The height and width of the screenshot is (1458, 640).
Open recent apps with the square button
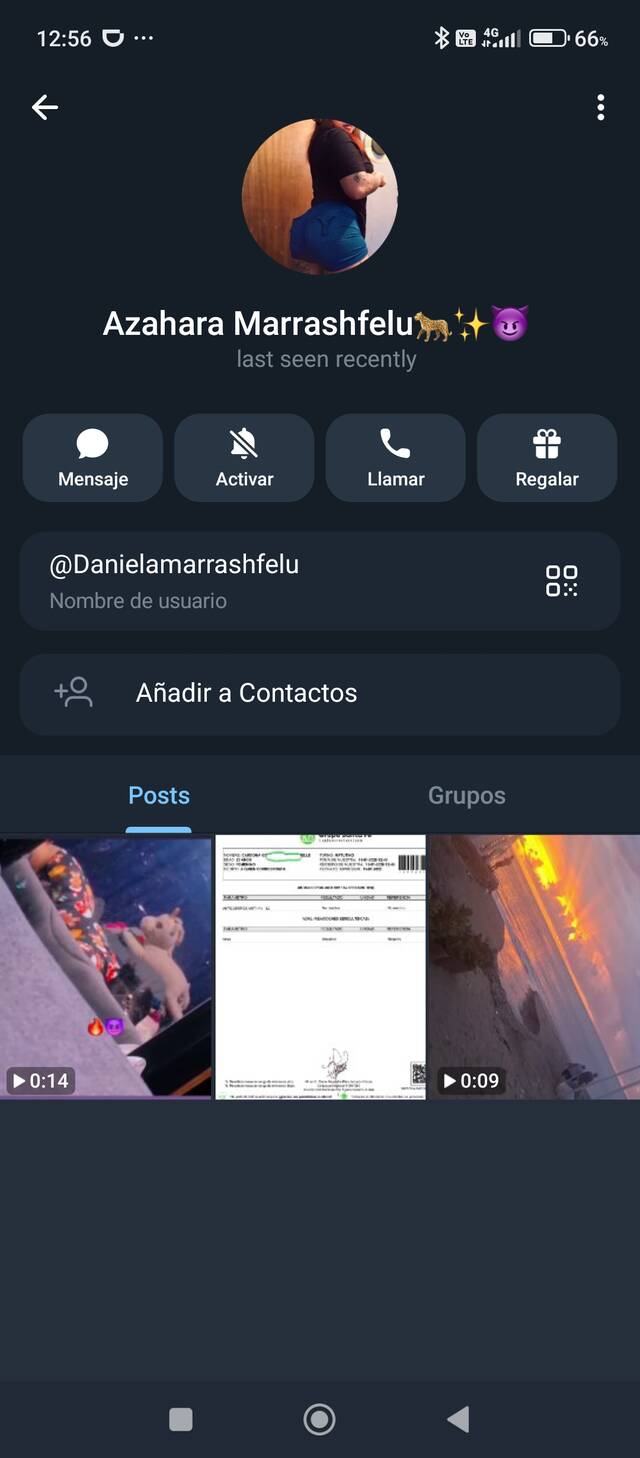tap(181, 1419)
